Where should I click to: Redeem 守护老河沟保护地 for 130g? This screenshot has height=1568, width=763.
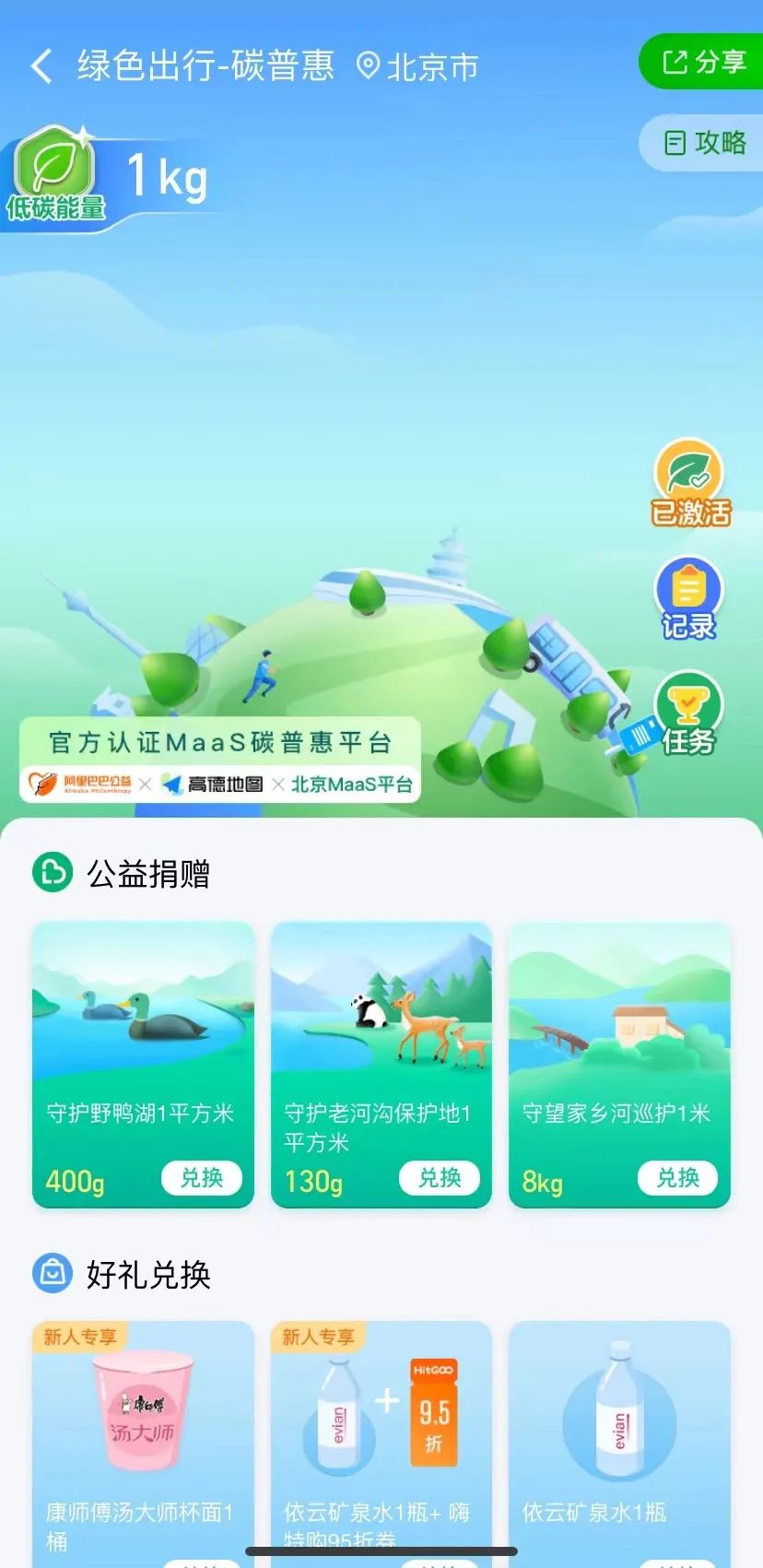pyautogui.click(x=440, y=1178)
